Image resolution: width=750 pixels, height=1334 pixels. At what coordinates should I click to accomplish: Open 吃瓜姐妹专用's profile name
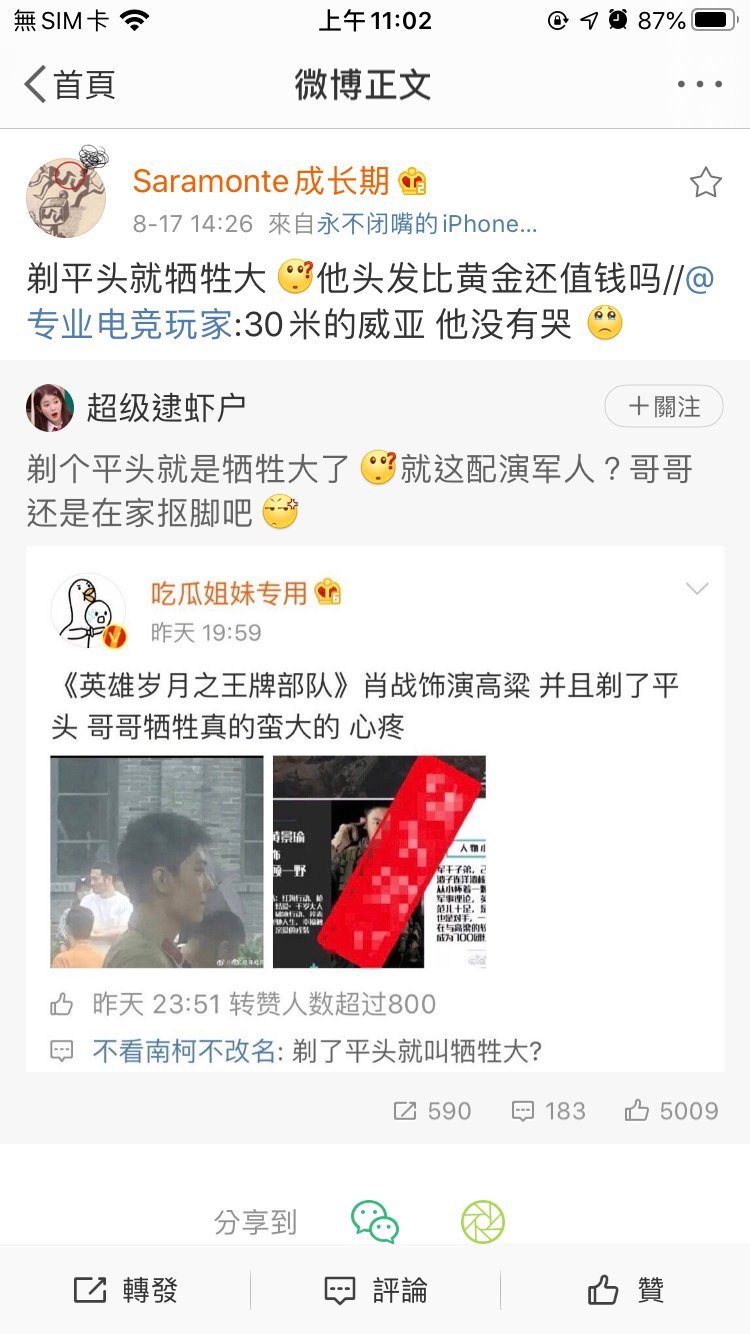[x=229, y=593]
